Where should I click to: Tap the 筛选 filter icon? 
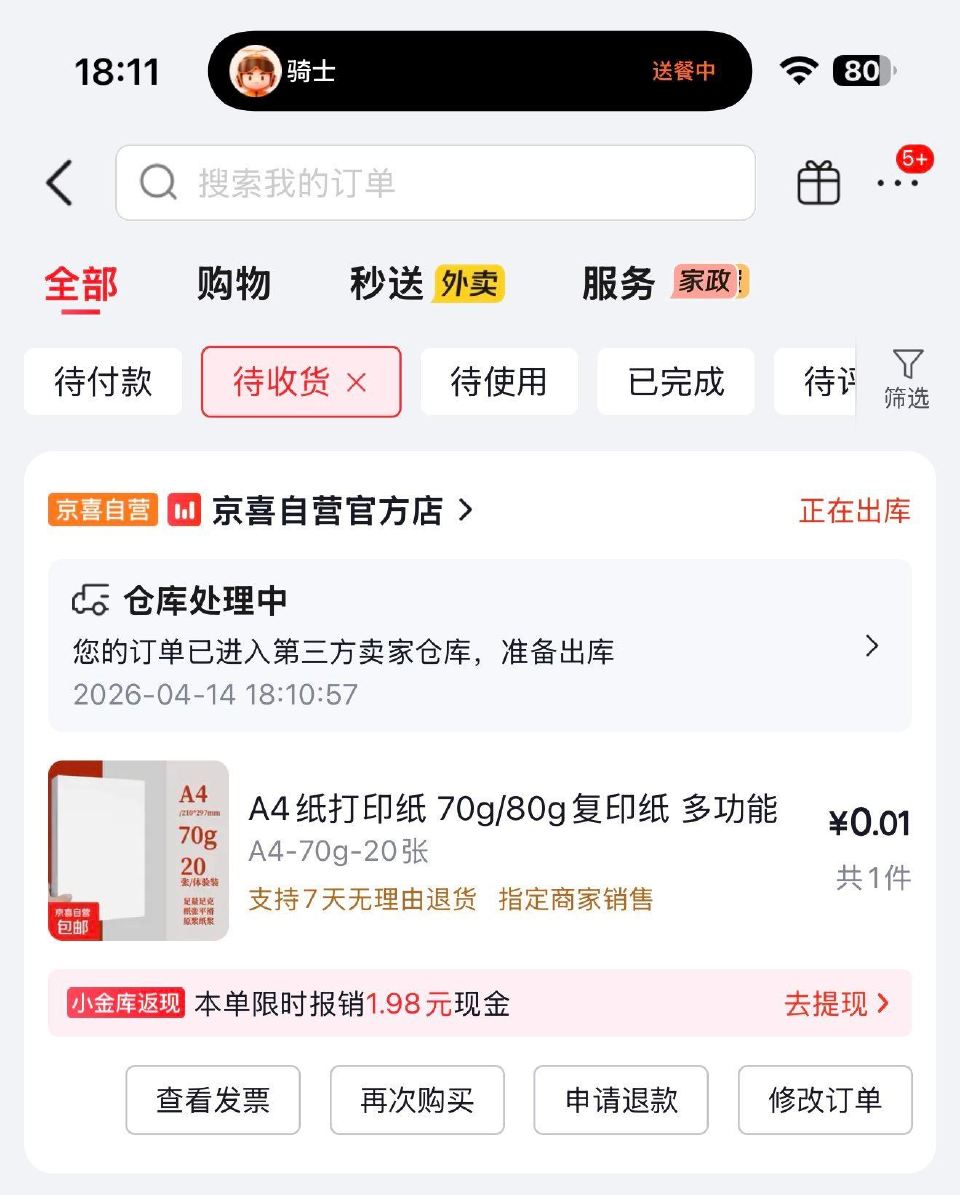point(907,380)
